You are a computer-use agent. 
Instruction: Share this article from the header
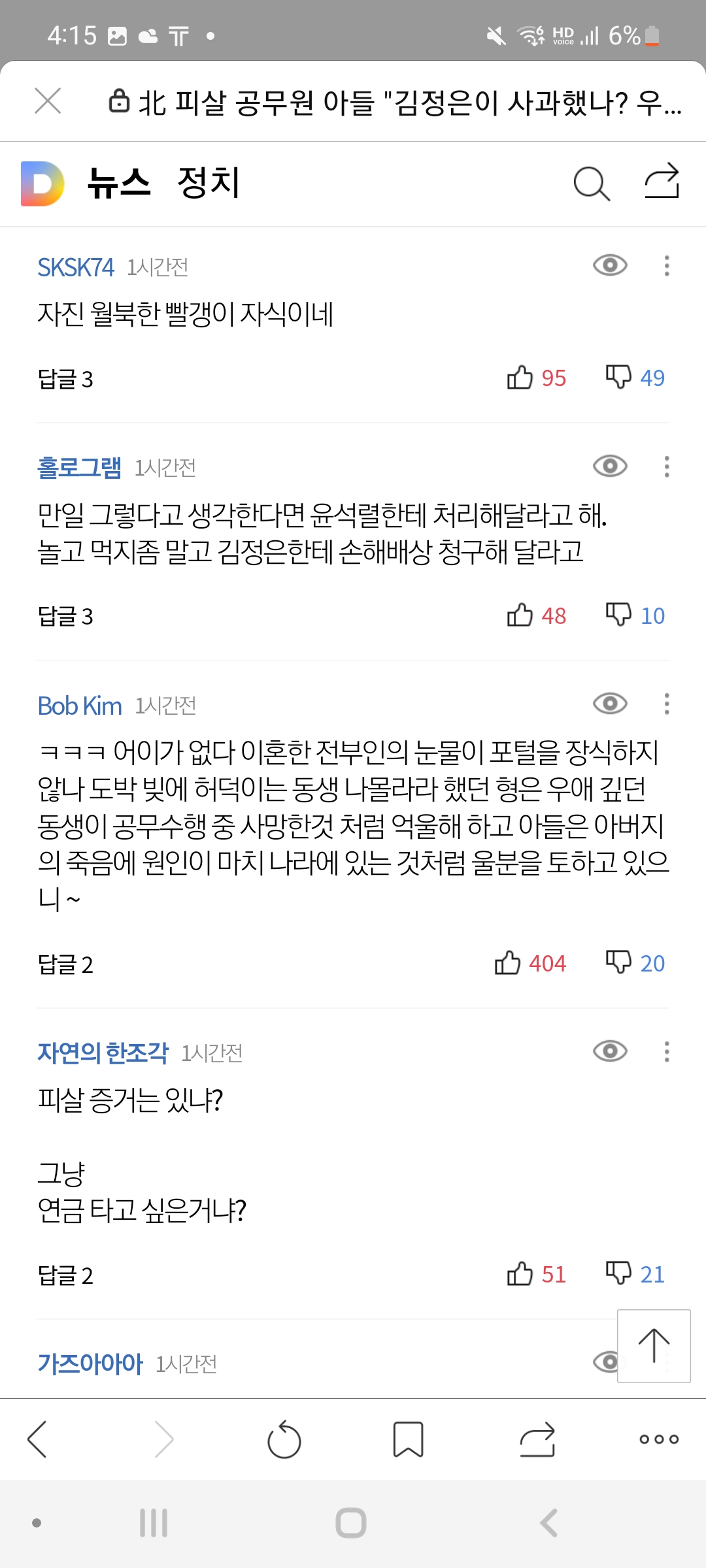coord(662,181)
